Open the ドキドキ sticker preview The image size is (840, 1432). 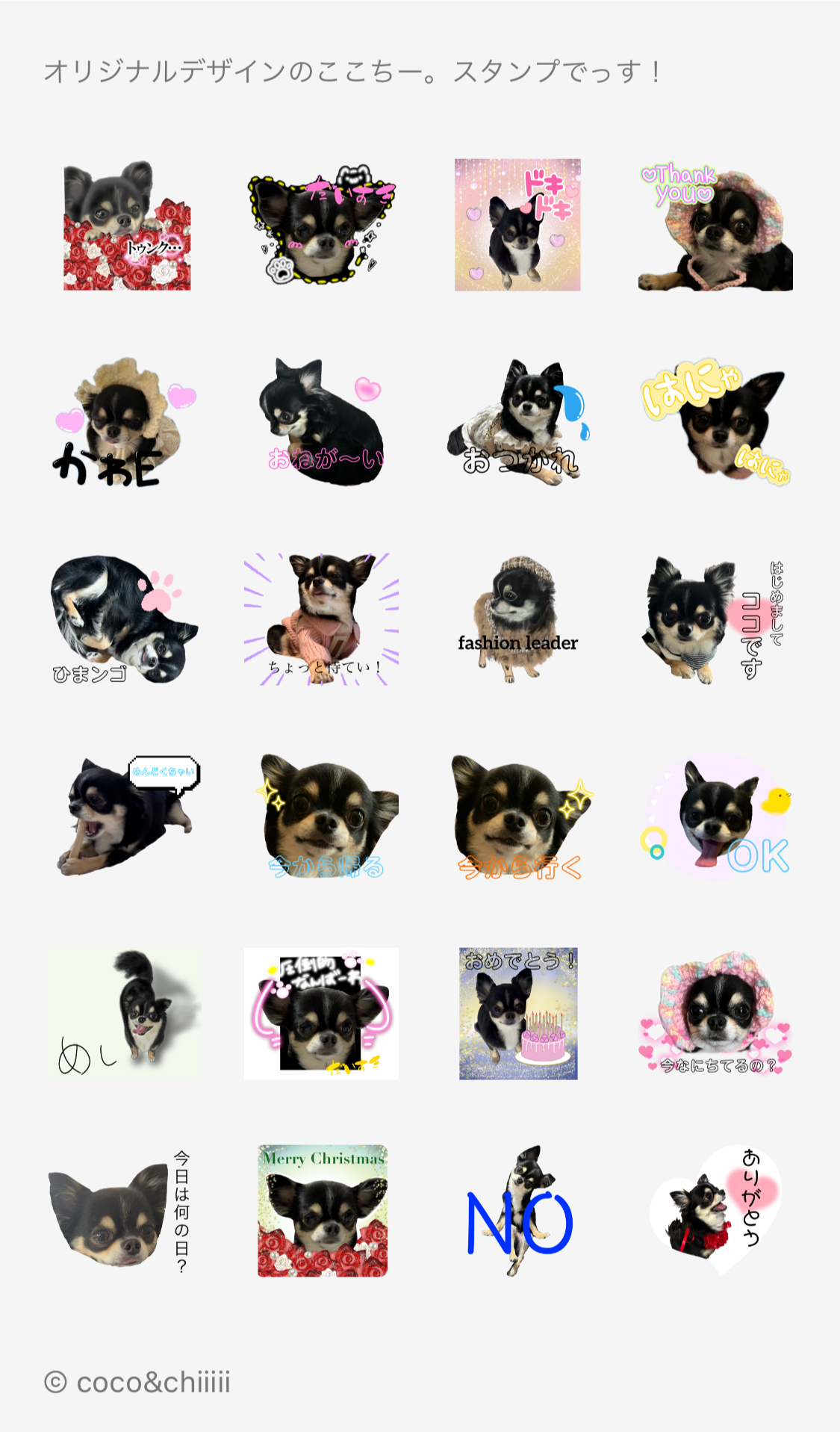pos(517,225)
